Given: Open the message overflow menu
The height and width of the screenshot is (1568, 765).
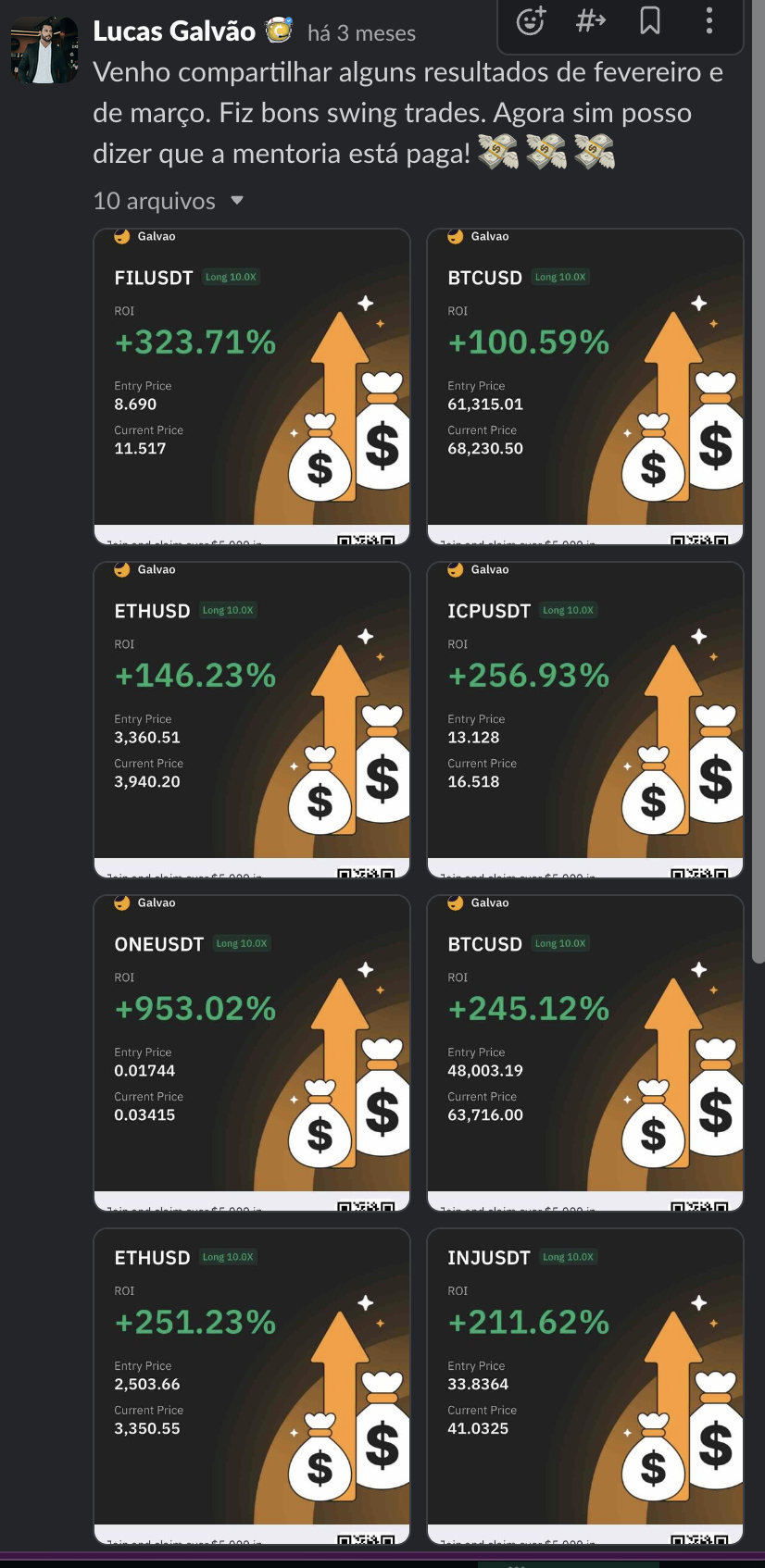Looking at the screenshot, I should click(x=709, y=20).
